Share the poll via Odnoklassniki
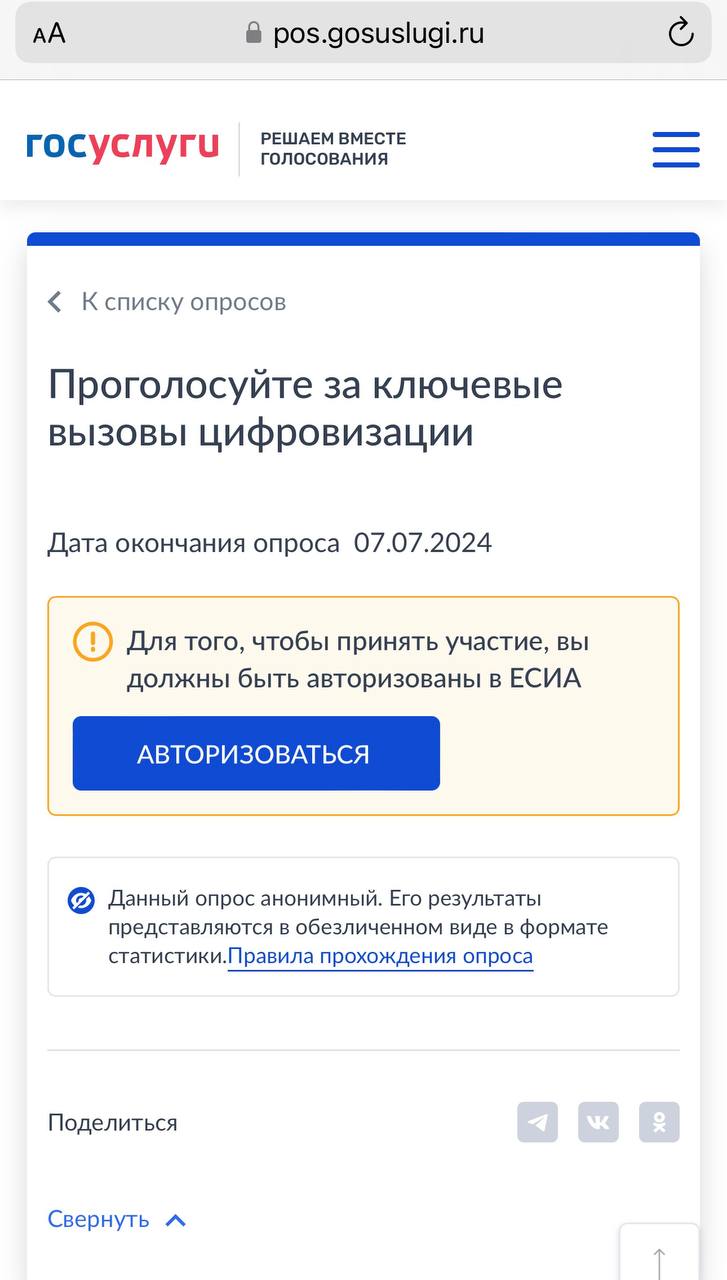This screenshot has width=727, height=1280. coord(659,1122)
